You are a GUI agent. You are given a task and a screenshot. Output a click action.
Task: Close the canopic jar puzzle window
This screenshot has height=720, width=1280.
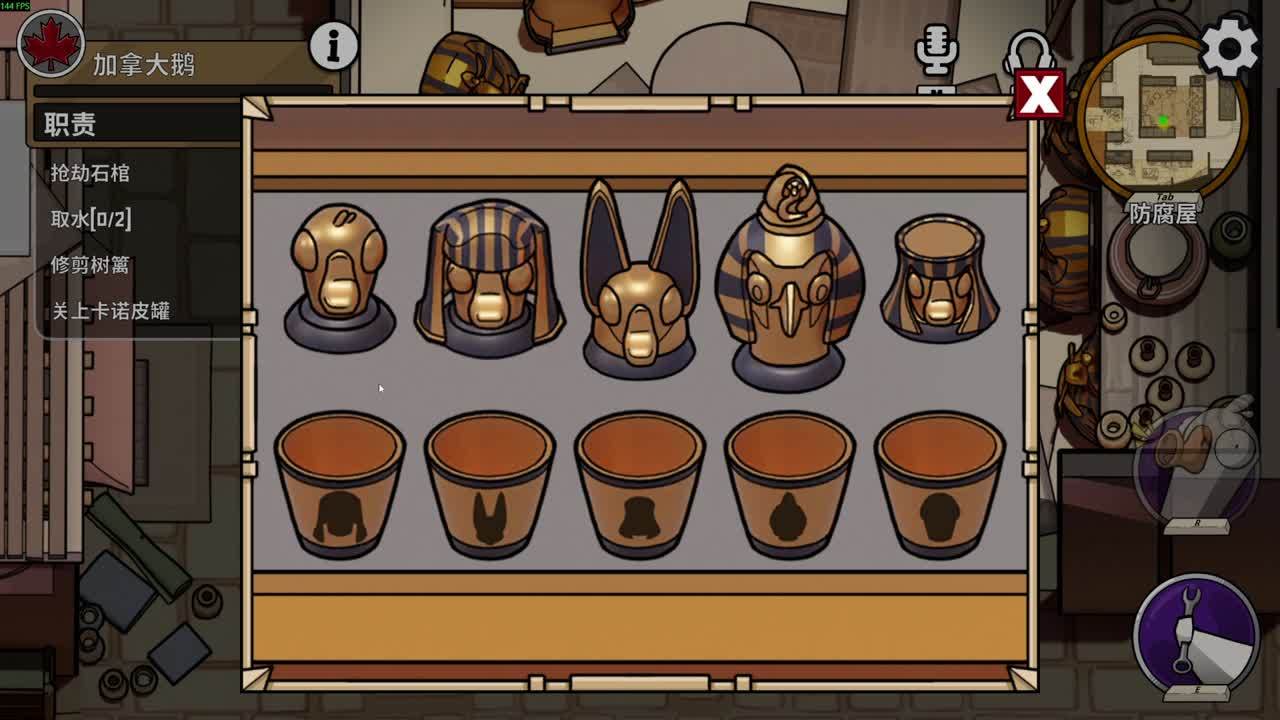[1039, 95]
